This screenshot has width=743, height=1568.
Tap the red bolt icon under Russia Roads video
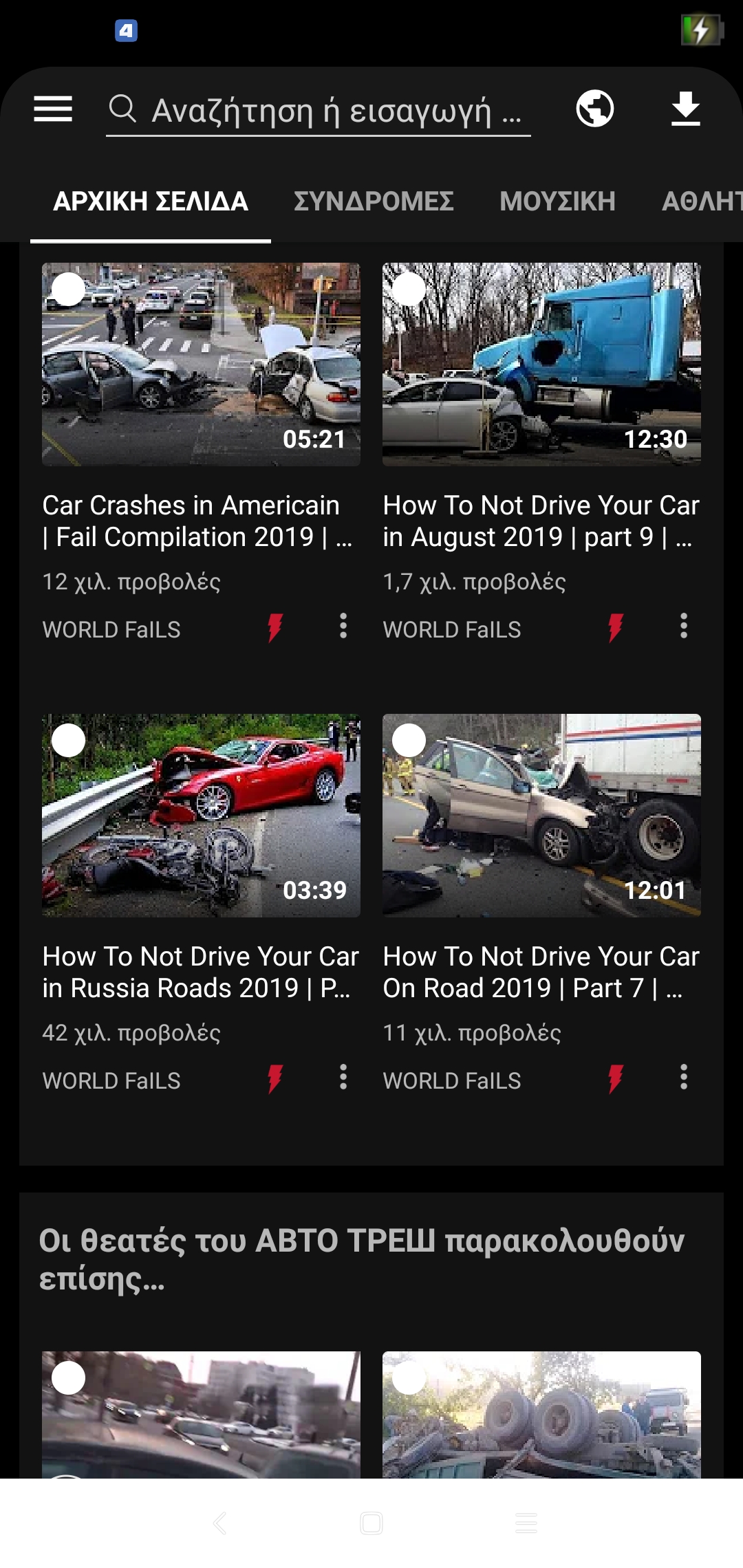[x=275, y=1079]
